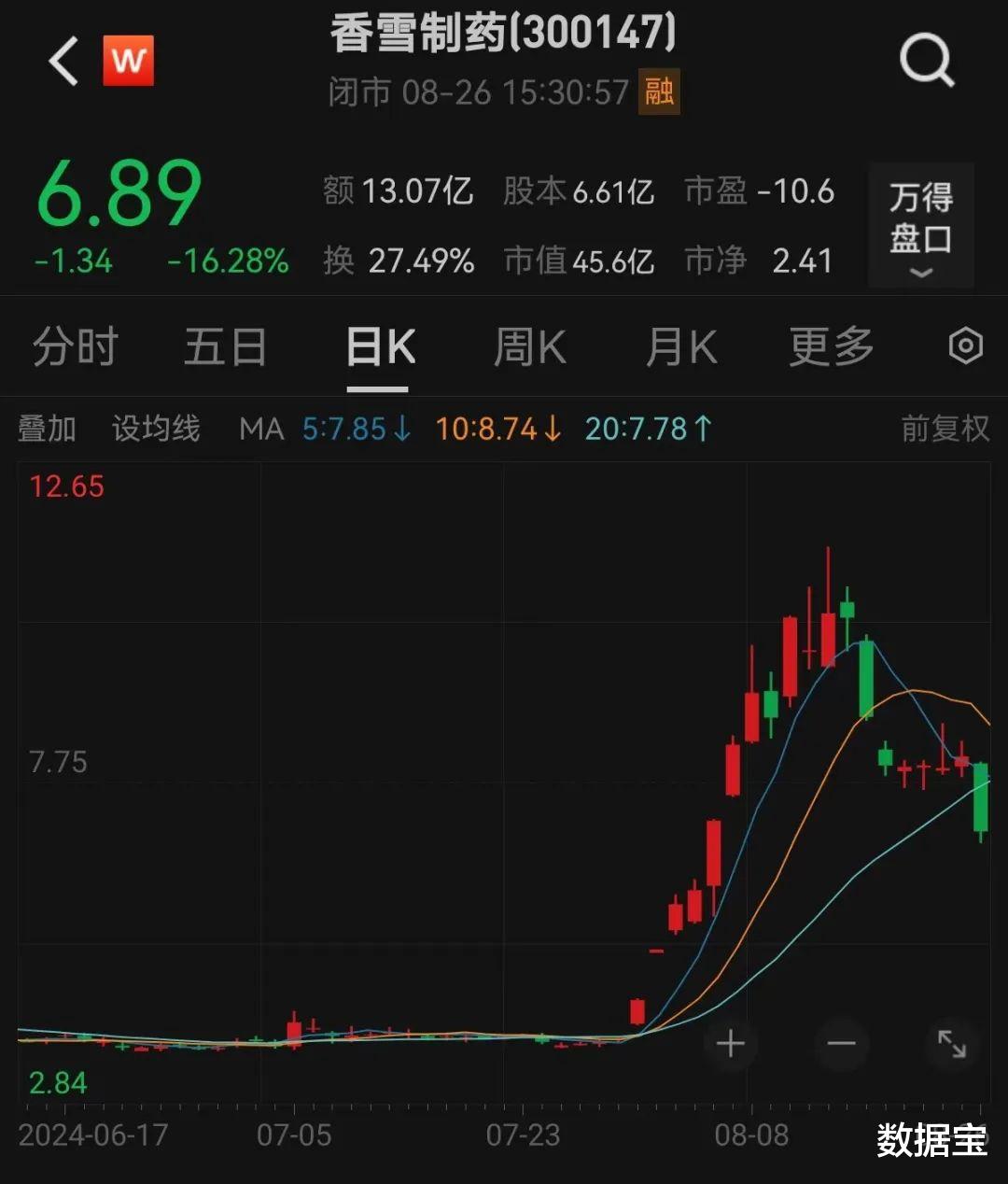Expand the 万得盘口 panel

point(920,227)
